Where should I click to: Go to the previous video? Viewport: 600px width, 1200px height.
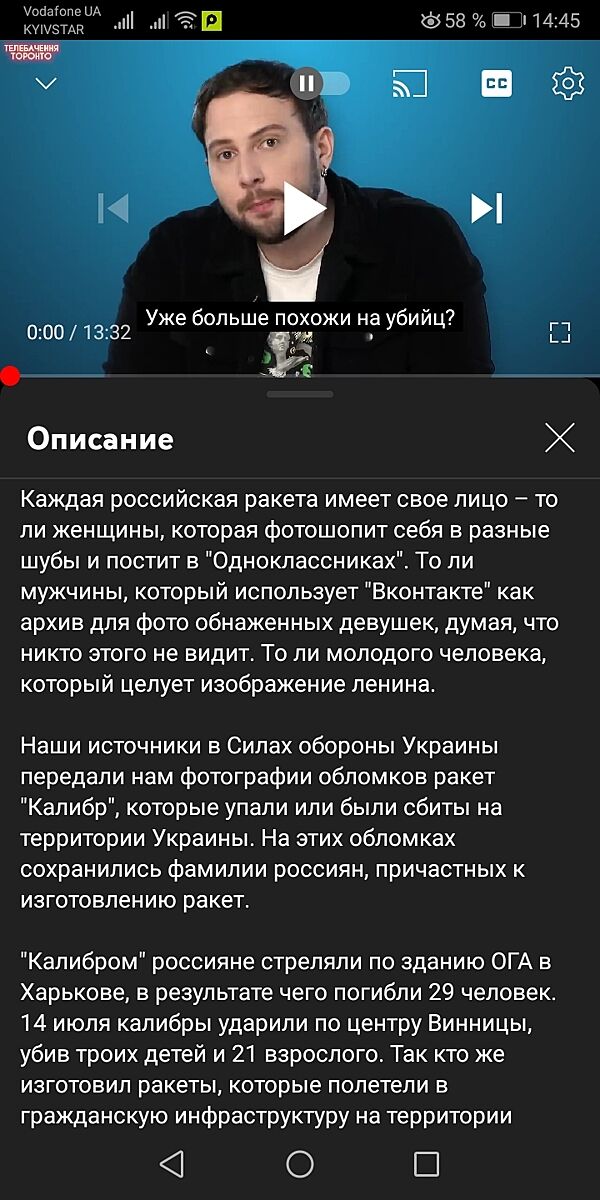tap(114, 208)
